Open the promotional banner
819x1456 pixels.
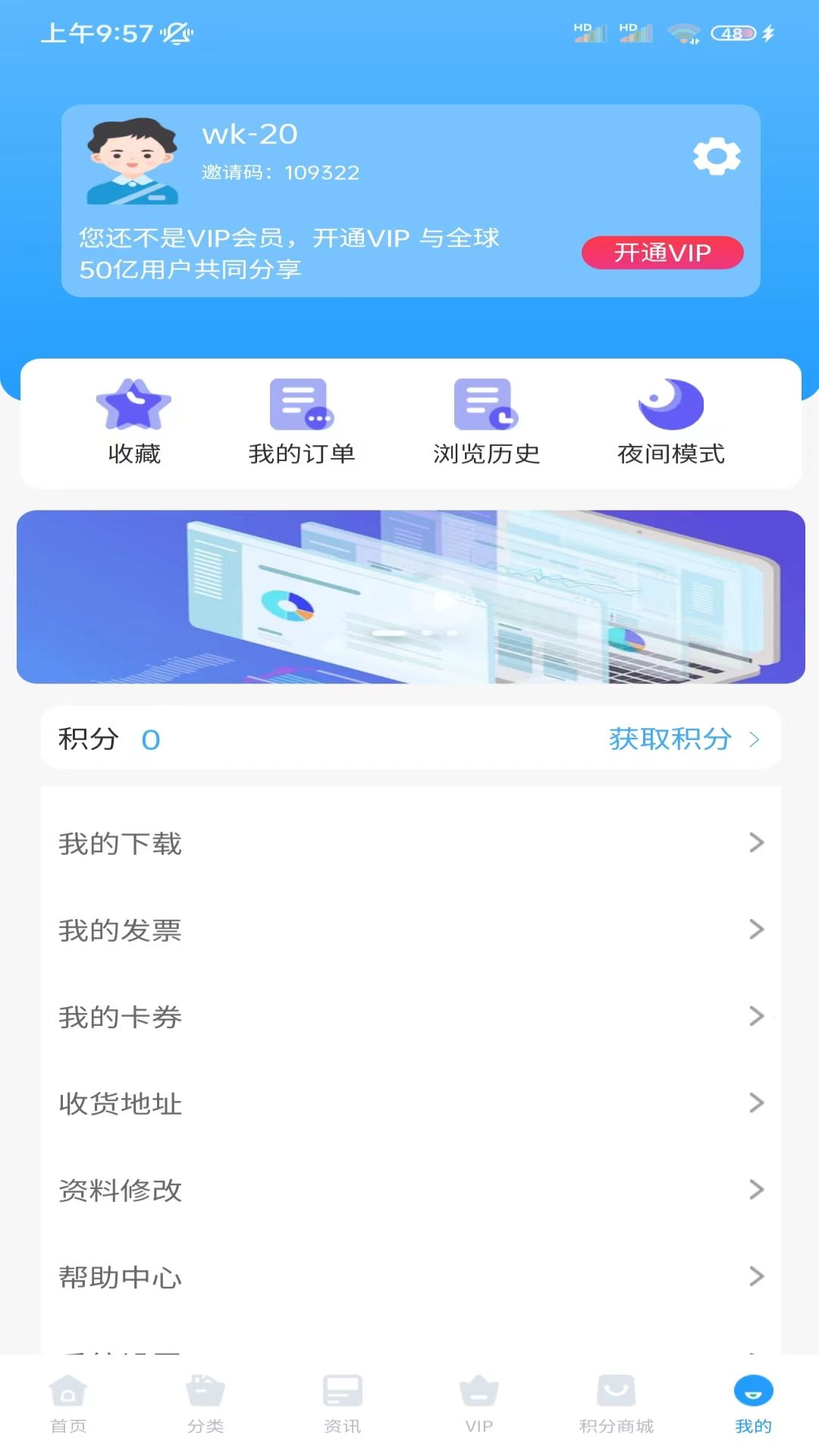(410, 597)
